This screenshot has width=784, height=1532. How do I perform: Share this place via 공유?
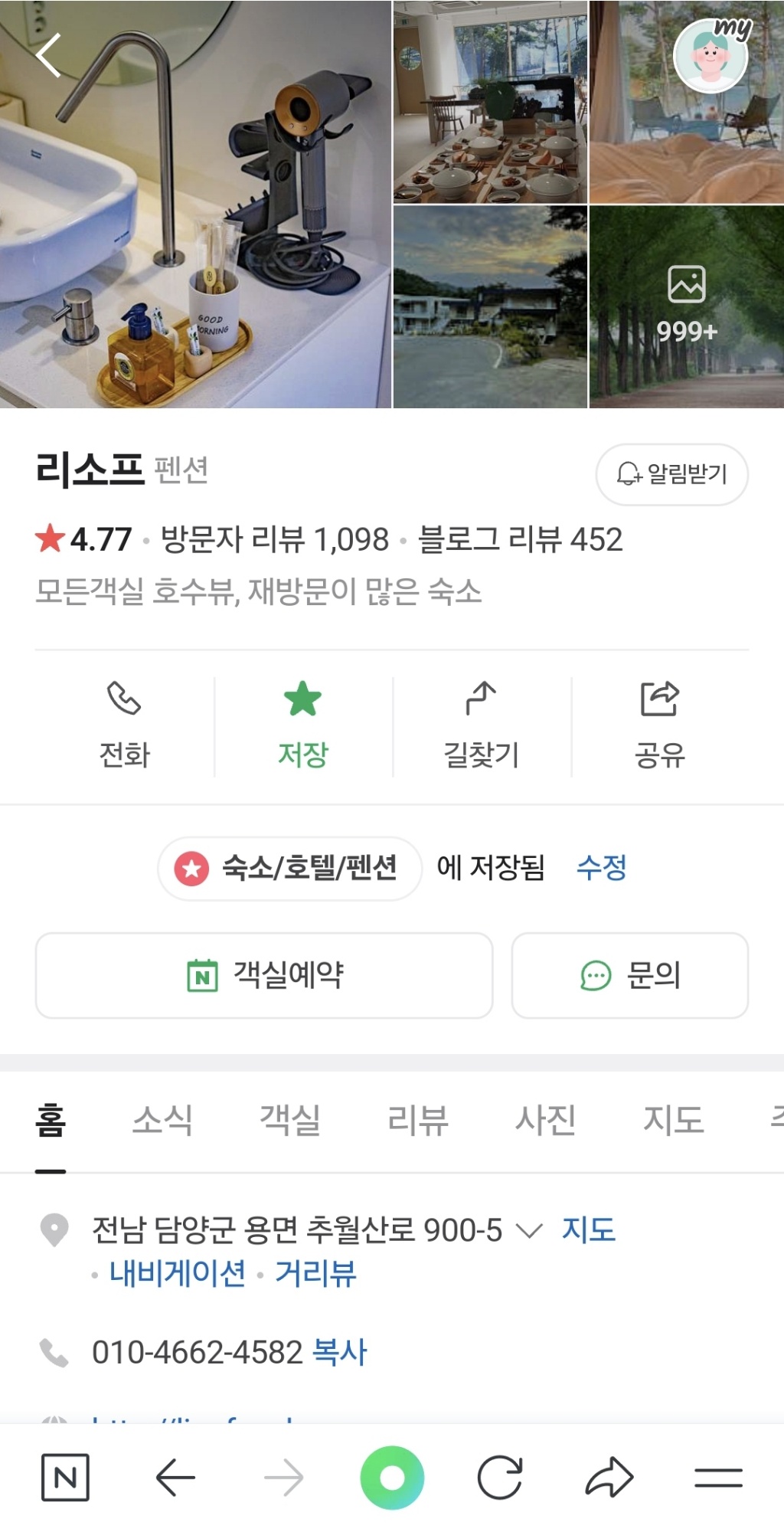coord(659,725)
